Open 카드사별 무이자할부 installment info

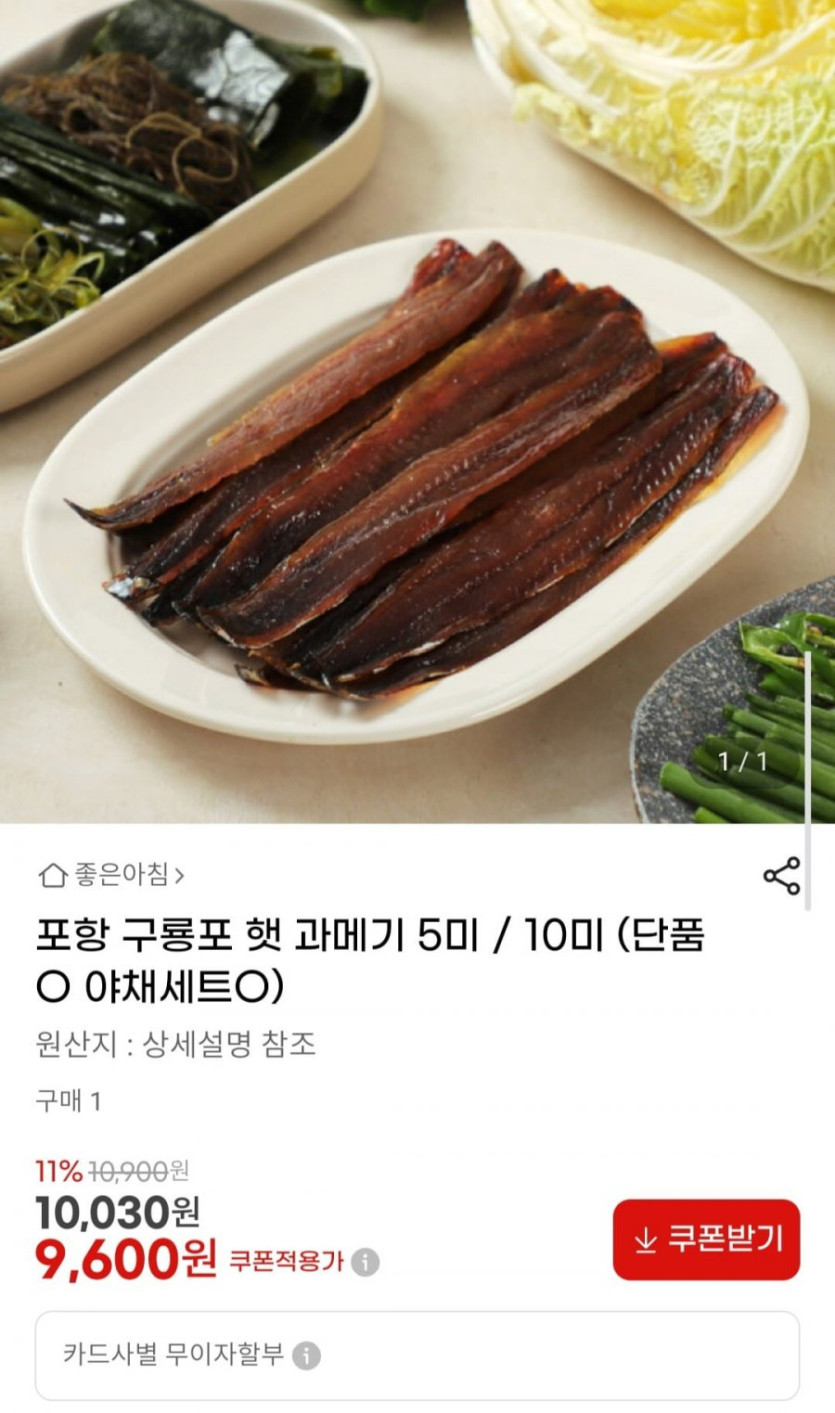[x=306, y=1356]
